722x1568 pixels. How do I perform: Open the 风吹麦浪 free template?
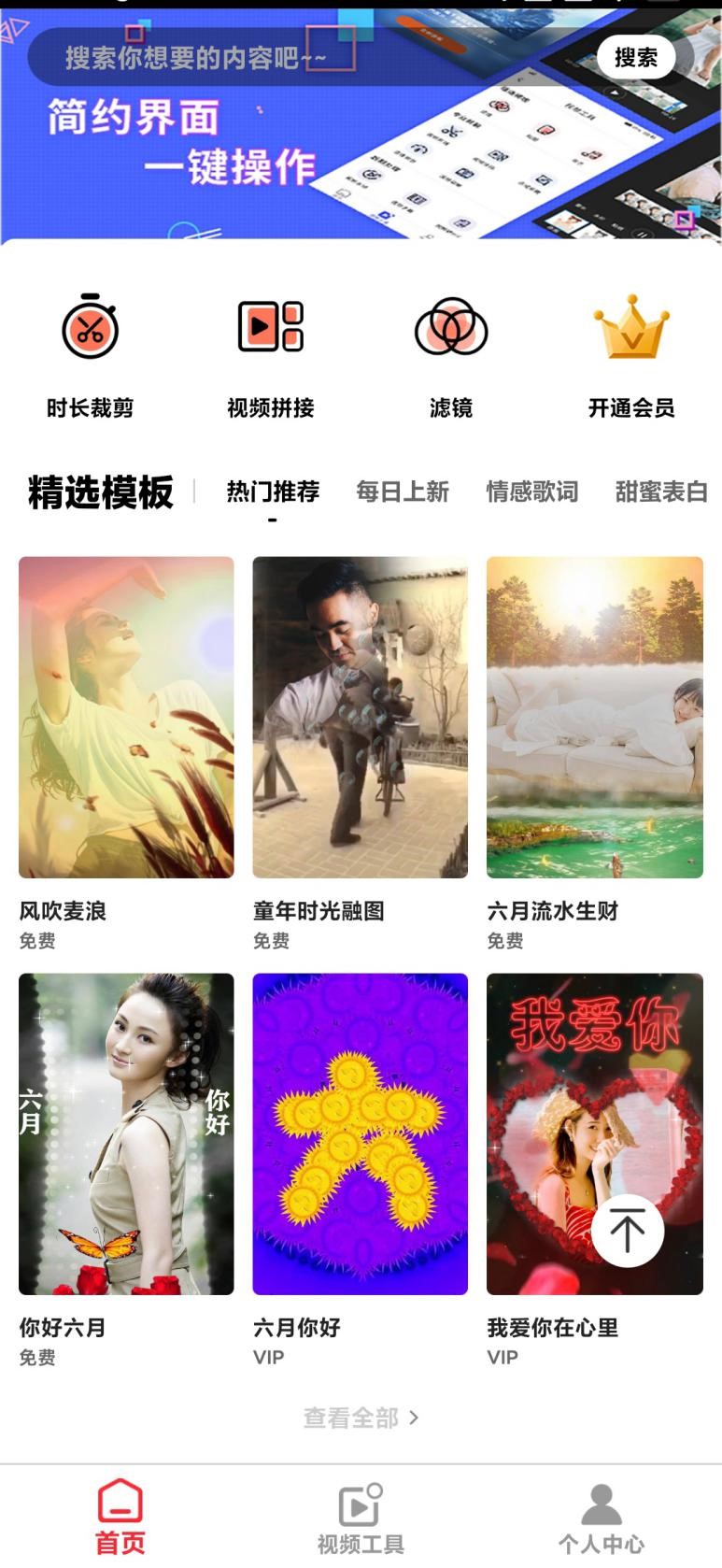point(126,717)
